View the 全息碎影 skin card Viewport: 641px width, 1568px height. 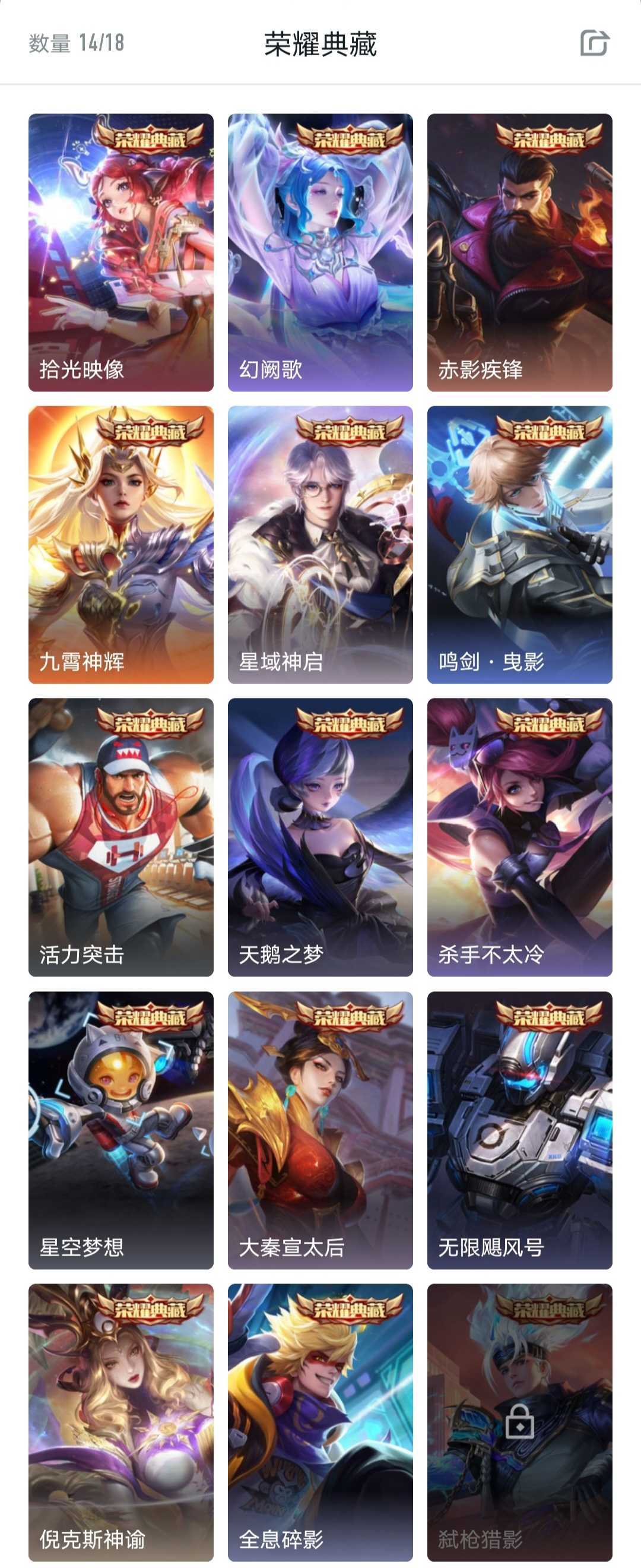click(320, 1422)
